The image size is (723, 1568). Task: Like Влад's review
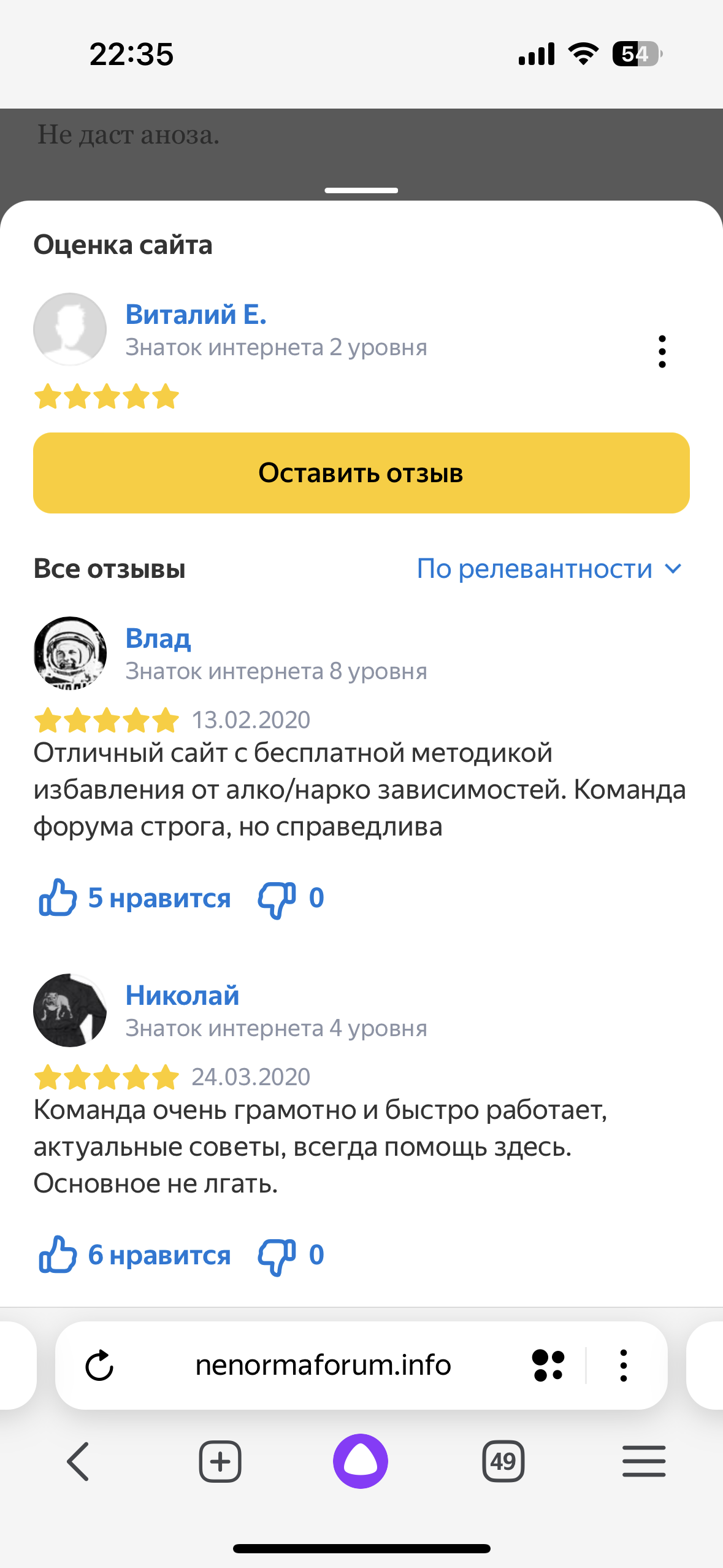[x=58, y=897]
